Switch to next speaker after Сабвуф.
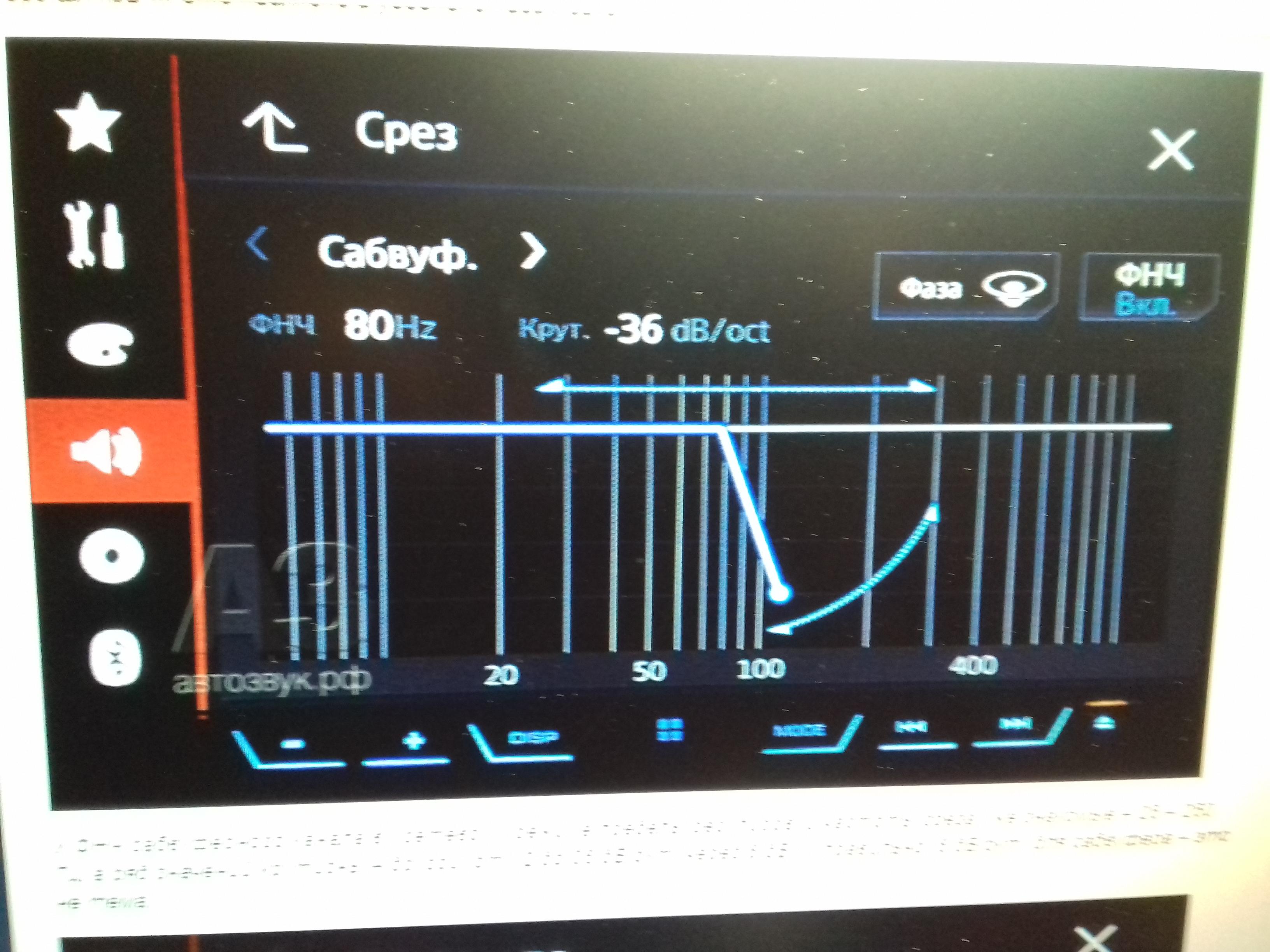The image size is (1270, 952). 533,251
